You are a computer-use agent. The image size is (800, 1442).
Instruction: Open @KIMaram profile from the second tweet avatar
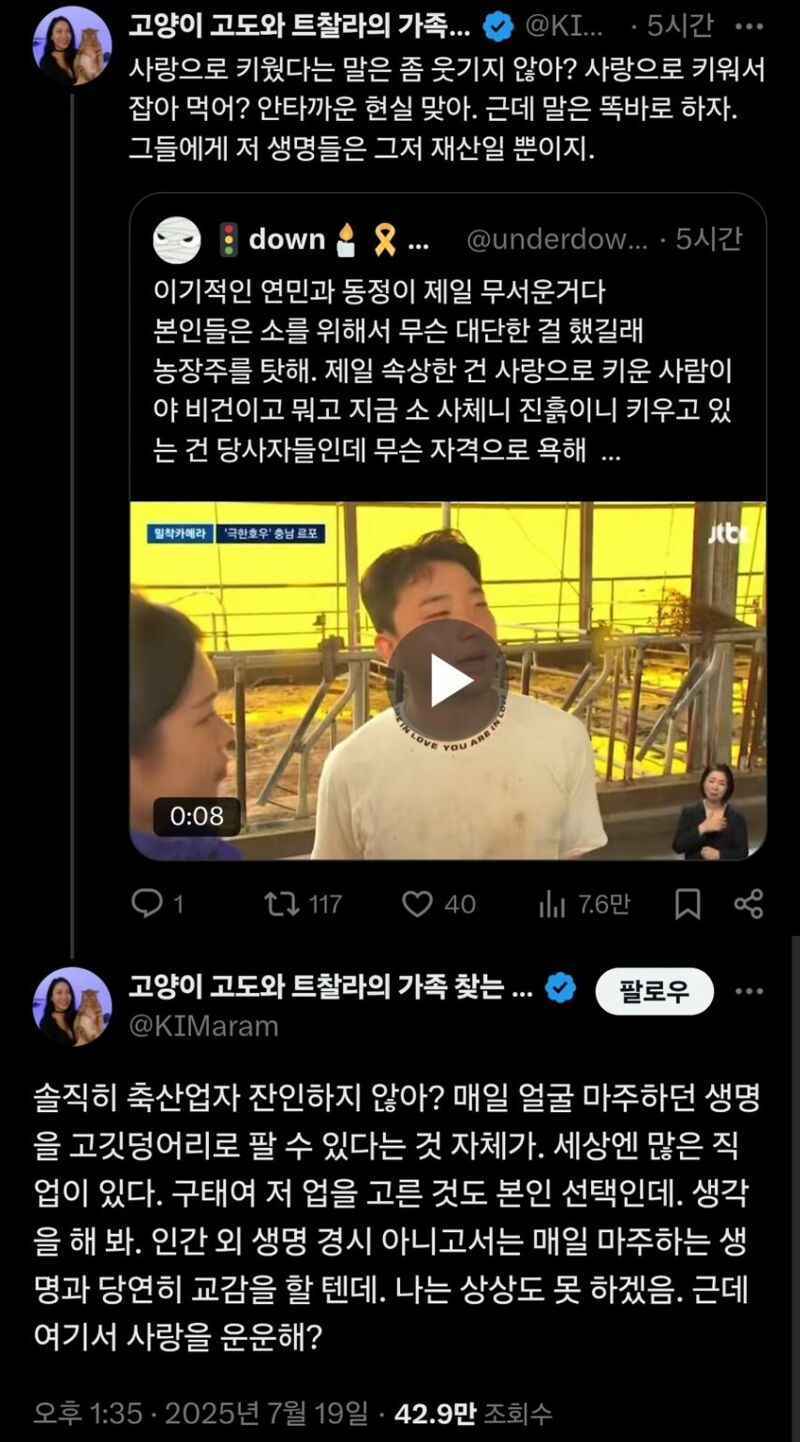tap(72, 1006)
